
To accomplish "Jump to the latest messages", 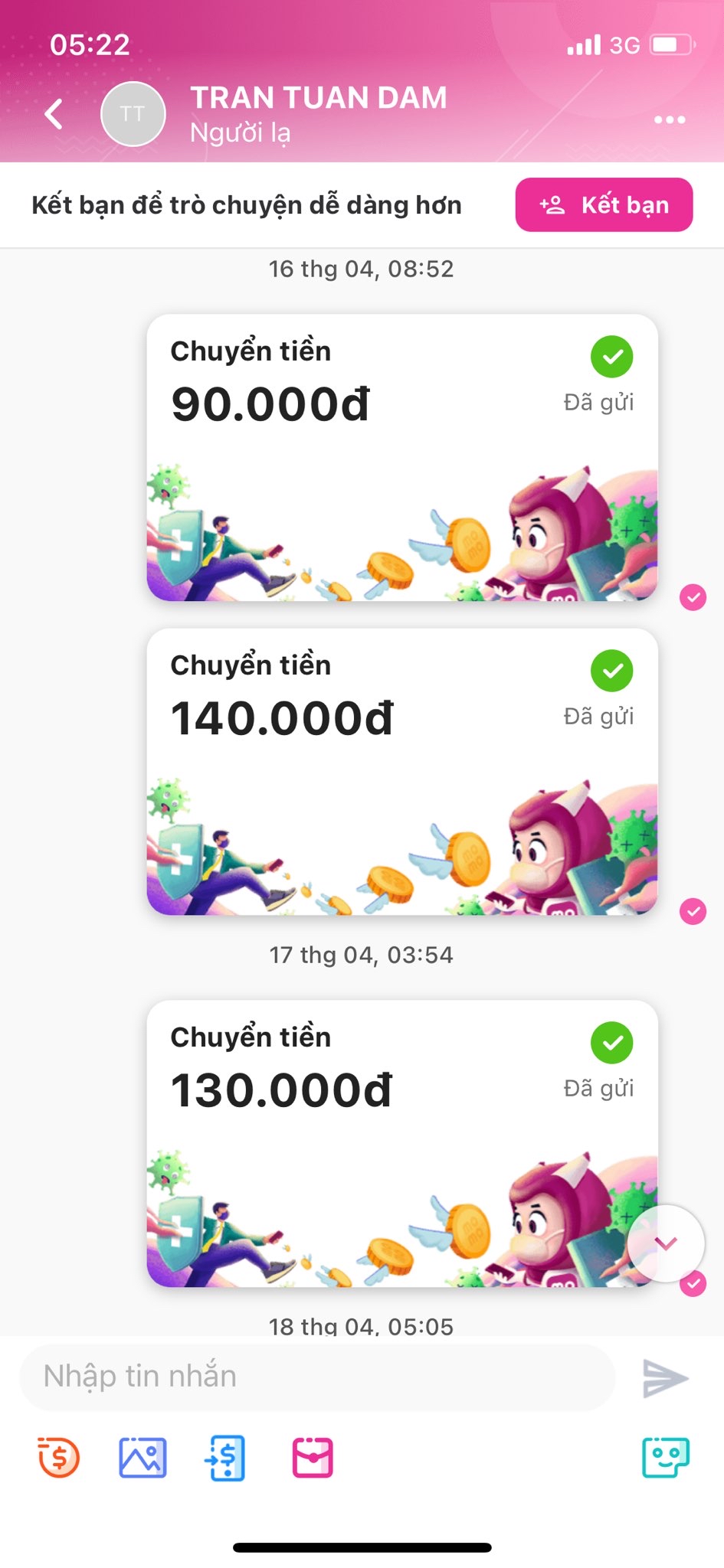I will pyautogui.click(x=666, y=1243).
